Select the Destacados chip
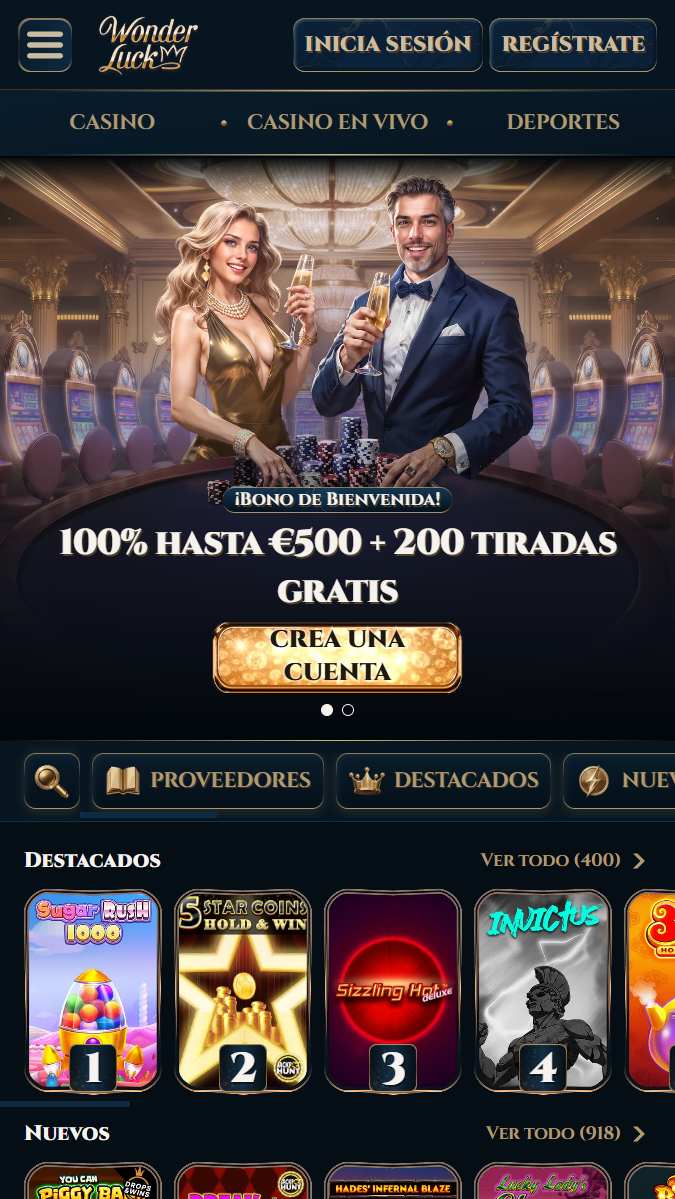 443,781
